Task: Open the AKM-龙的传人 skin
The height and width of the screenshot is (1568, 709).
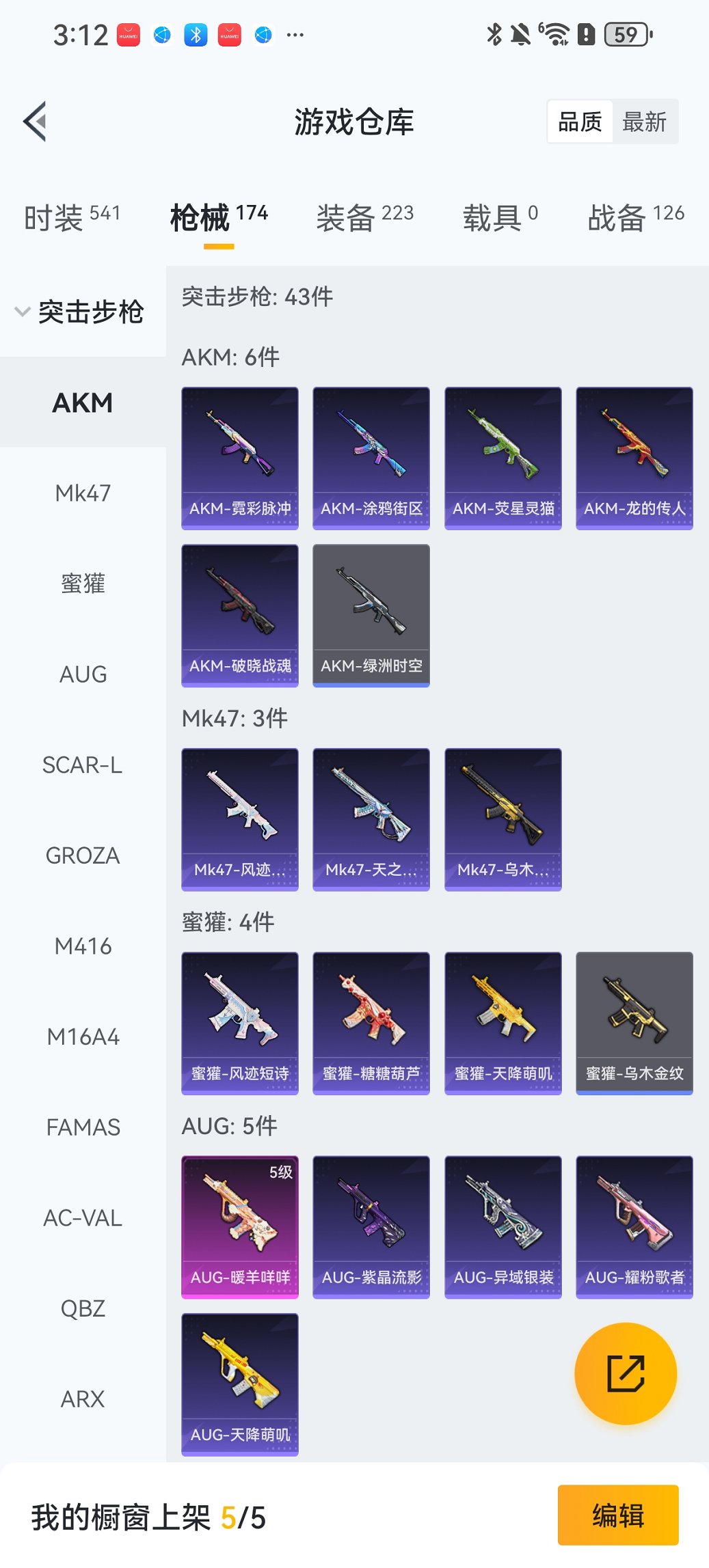Action: (634, 456)
